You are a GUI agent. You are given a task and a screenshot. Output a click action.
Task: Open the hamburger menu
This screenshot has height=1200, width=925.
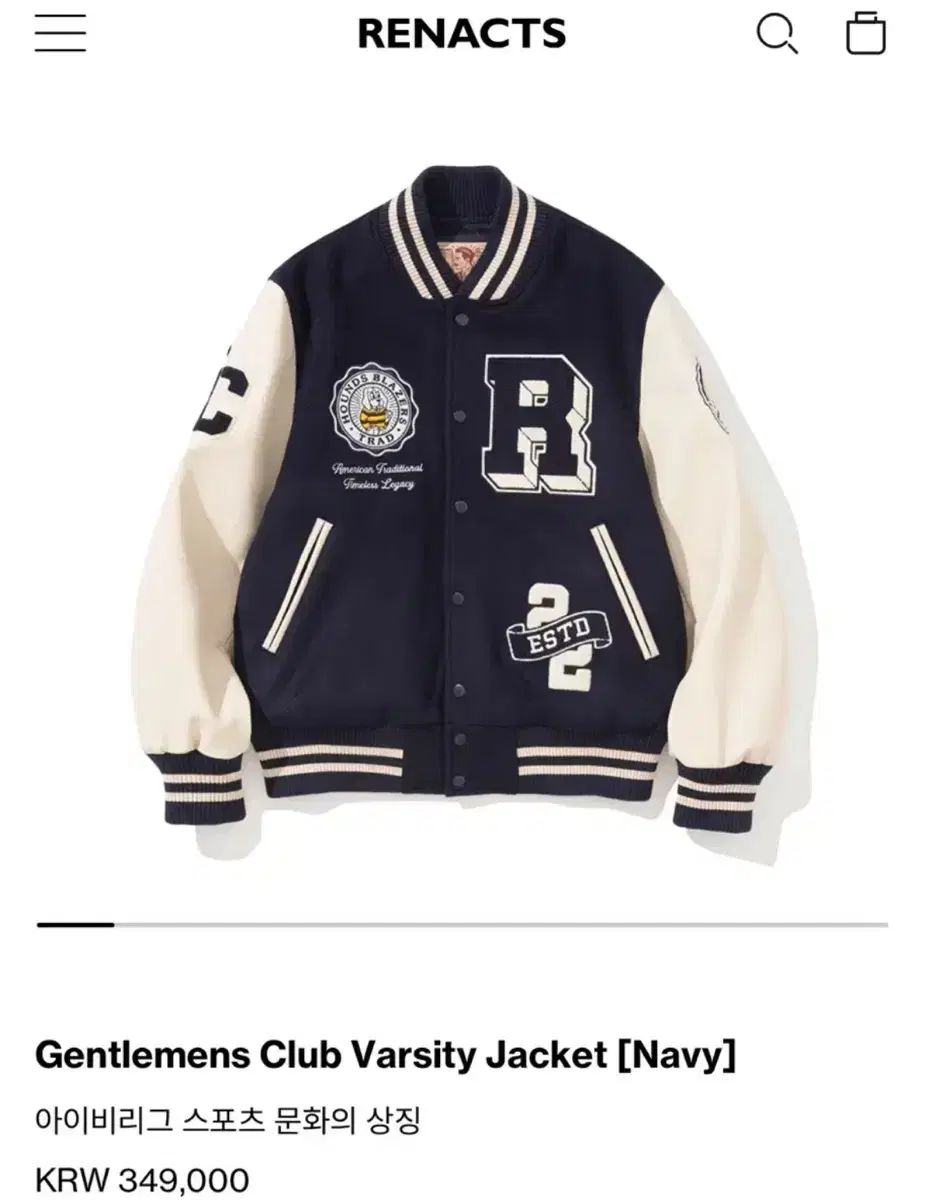click(61, 34)
